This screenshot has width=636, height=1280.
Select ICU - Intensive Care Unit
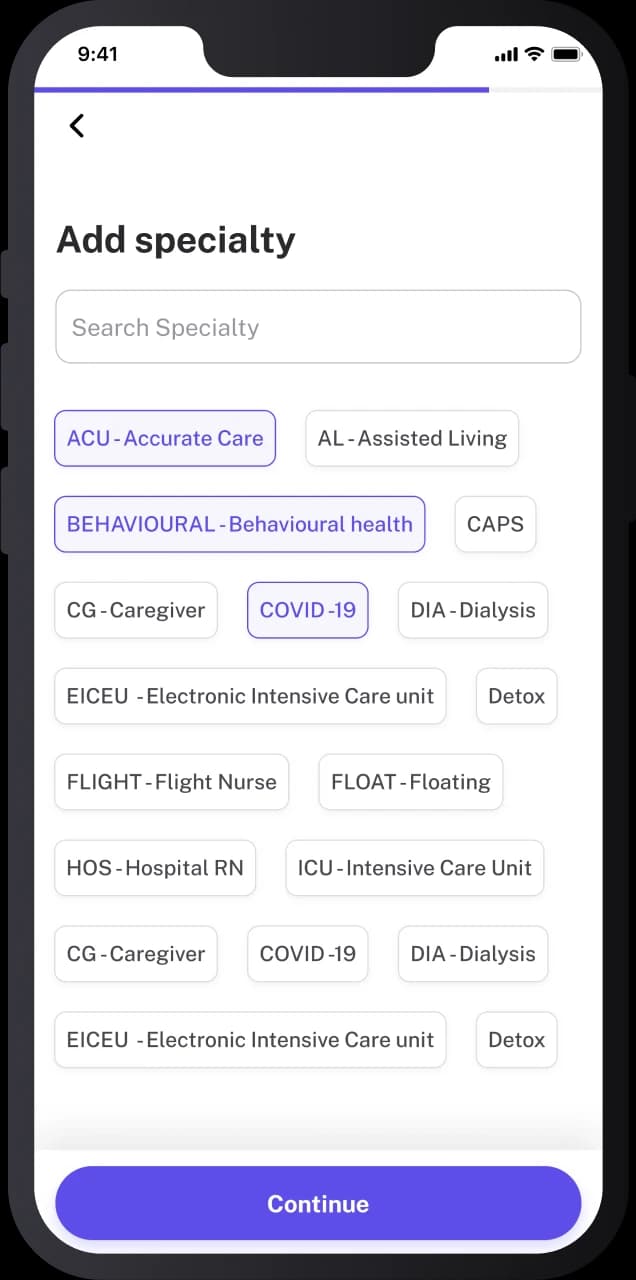pos(415,868)
